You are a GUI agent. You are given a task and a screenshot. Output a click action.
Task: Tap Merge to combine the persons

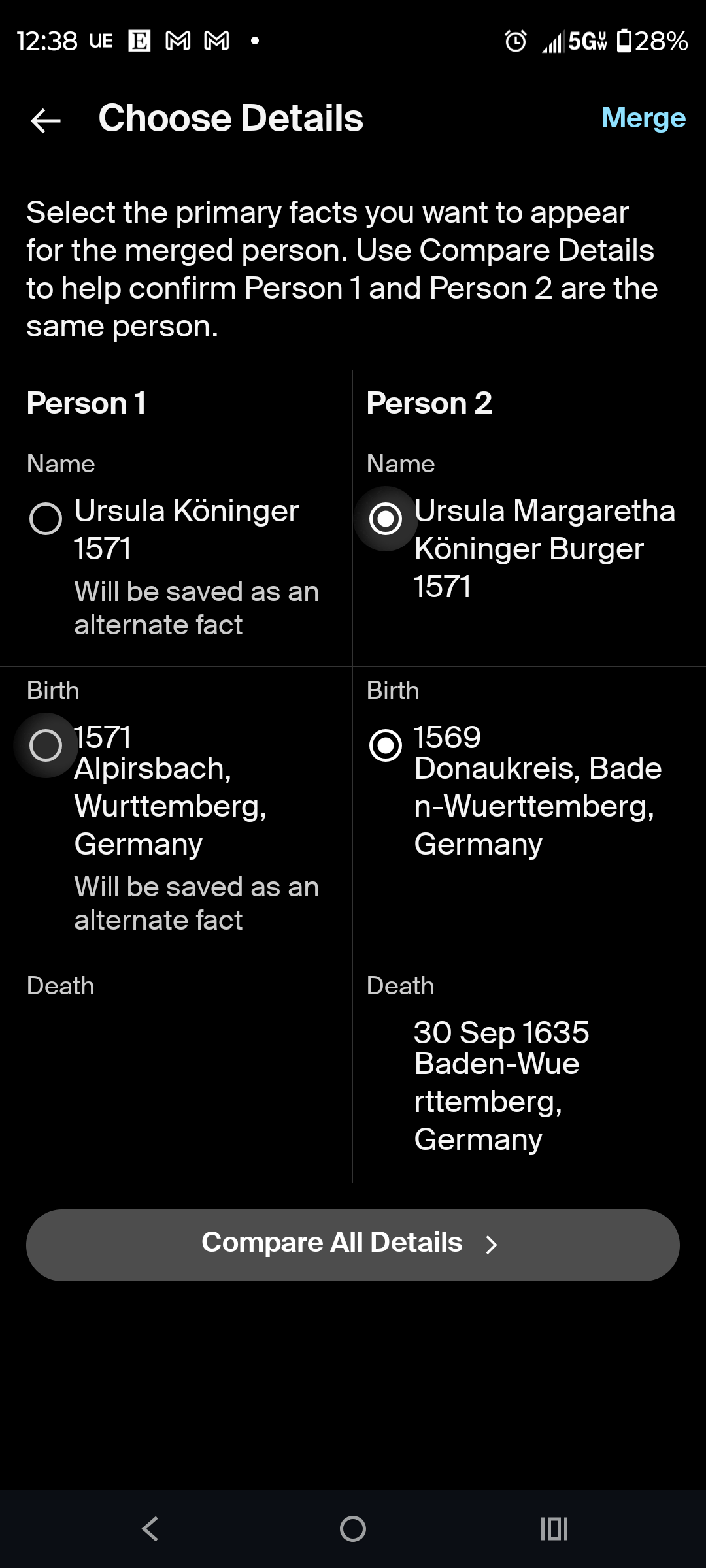(643, 118)
